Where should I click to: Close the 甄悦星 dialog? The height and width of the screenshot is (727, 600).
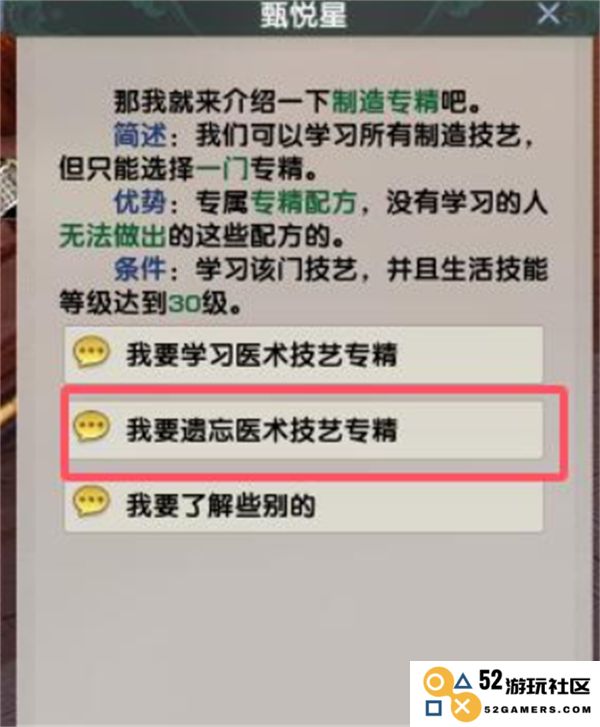coord(548,14)
